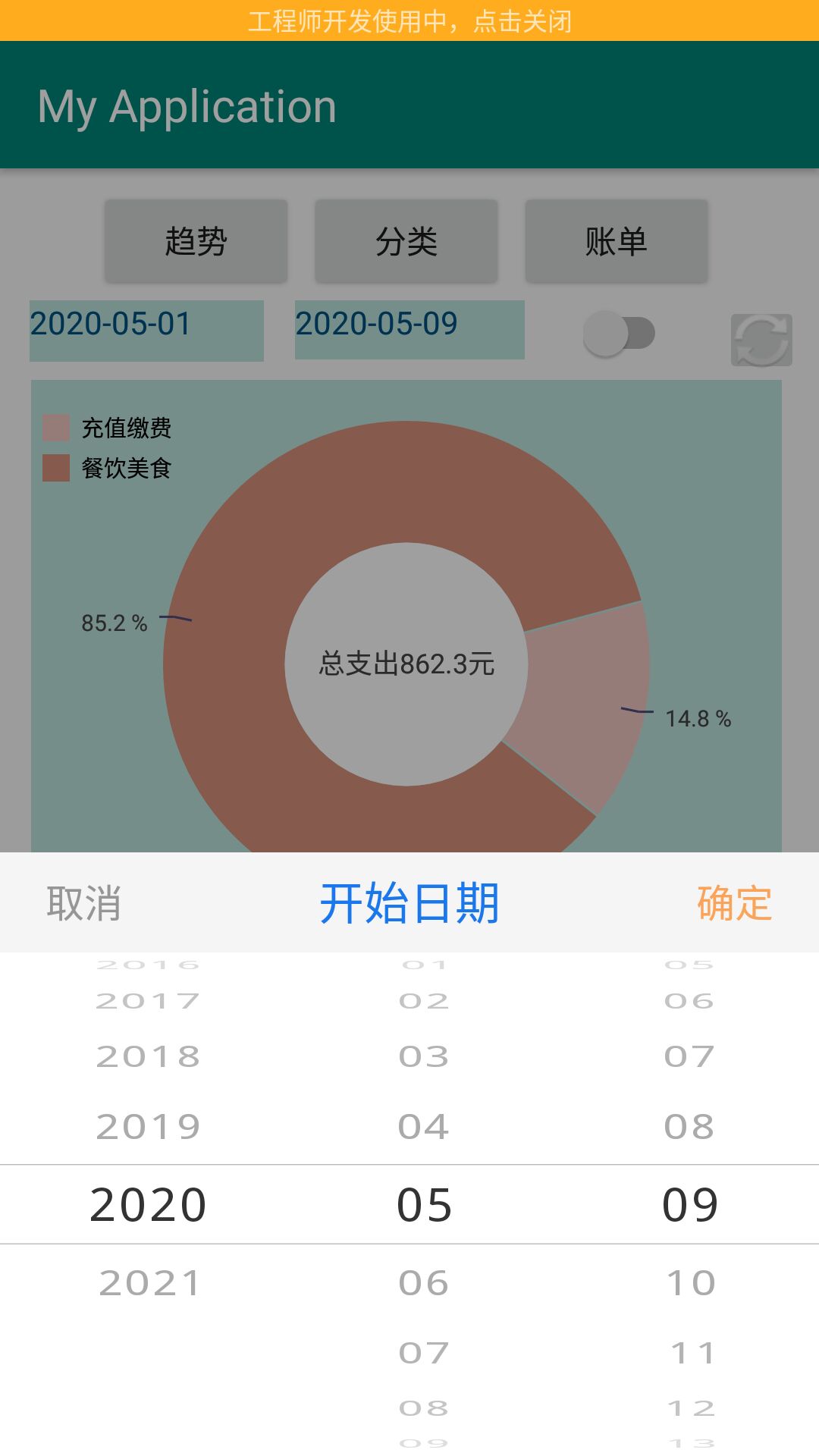Choose month 06 below selected month

[424, 1282]
